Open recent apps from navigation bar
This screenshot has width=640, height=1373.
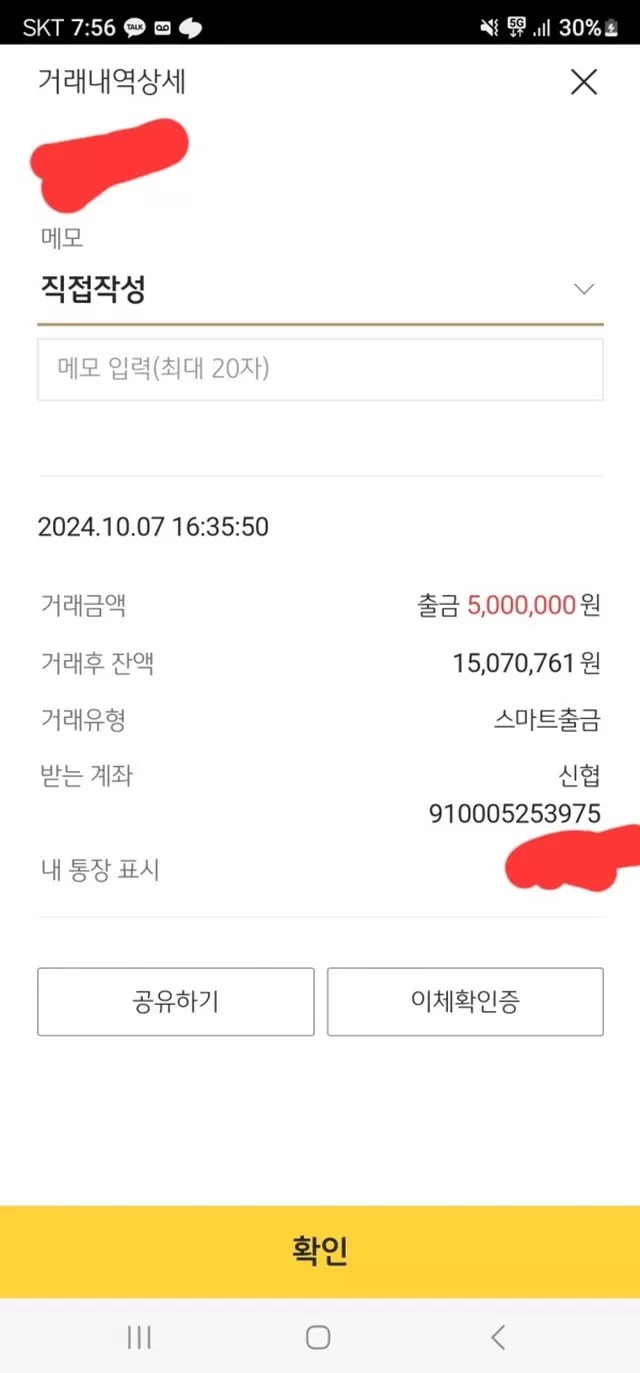tap(139, 1337)
